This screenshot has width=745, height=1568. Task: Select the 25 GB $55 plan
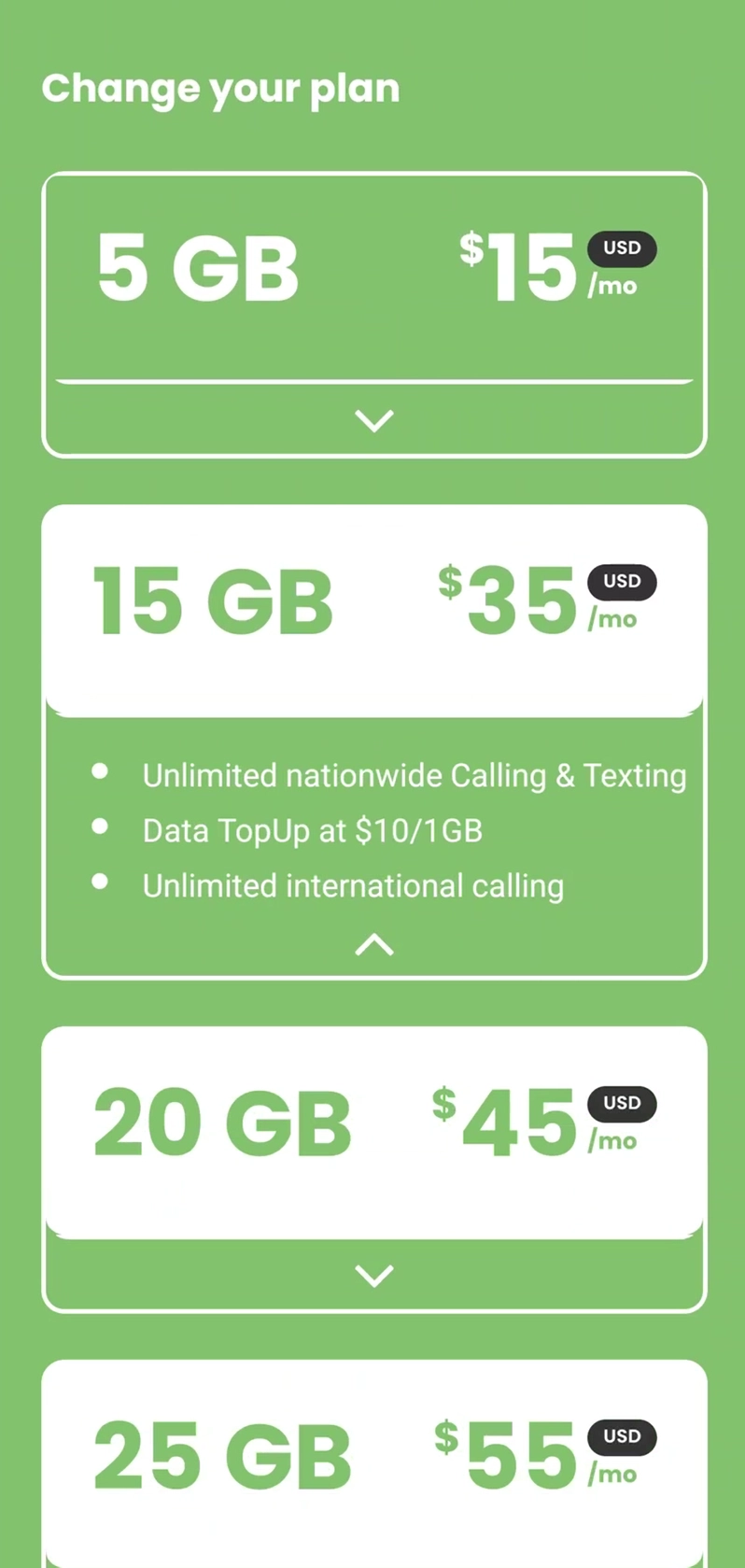pyautogui.click(x=373, y=1459)
